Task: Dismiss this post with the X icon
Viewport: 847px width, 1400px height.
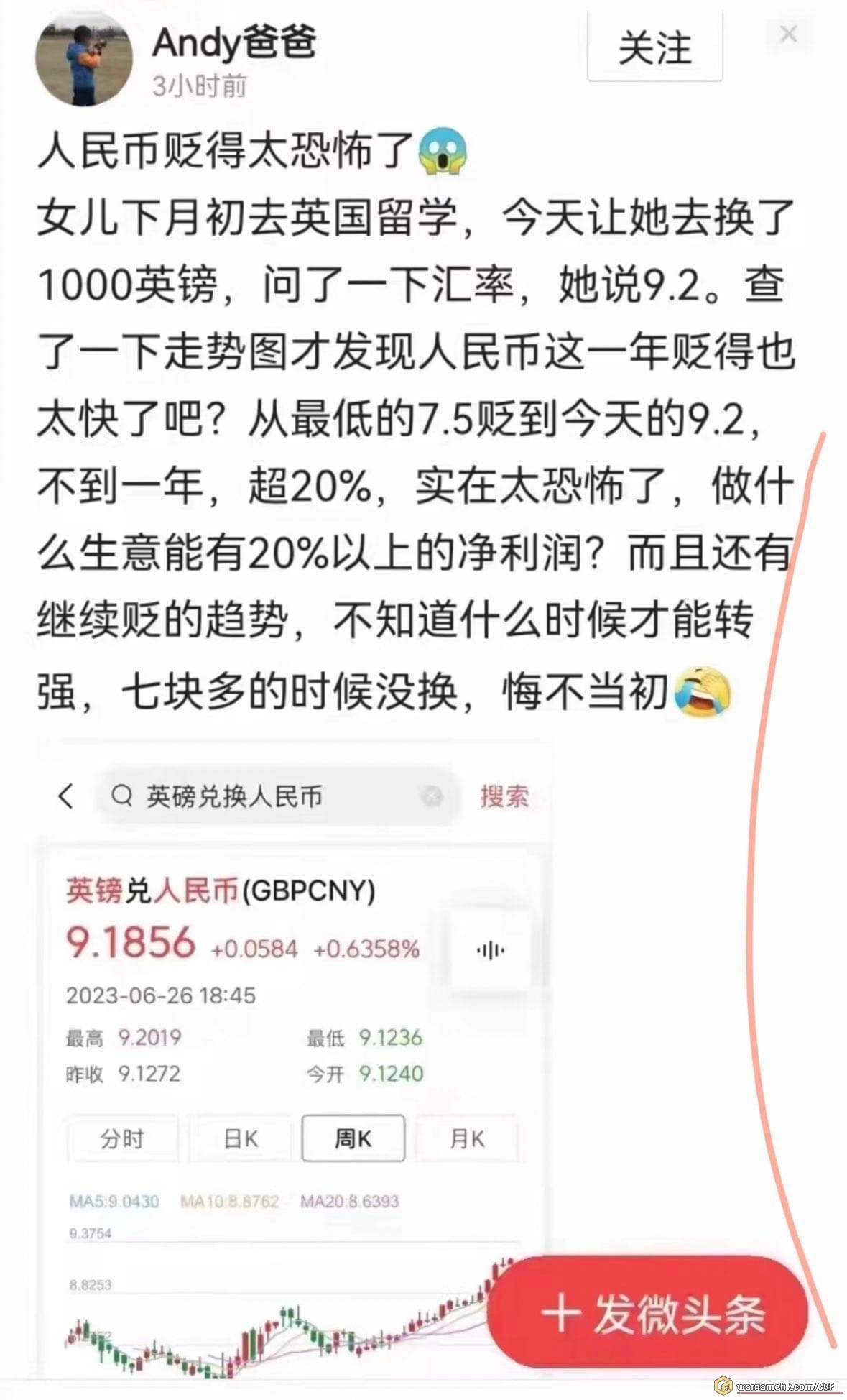Action: 788,34
